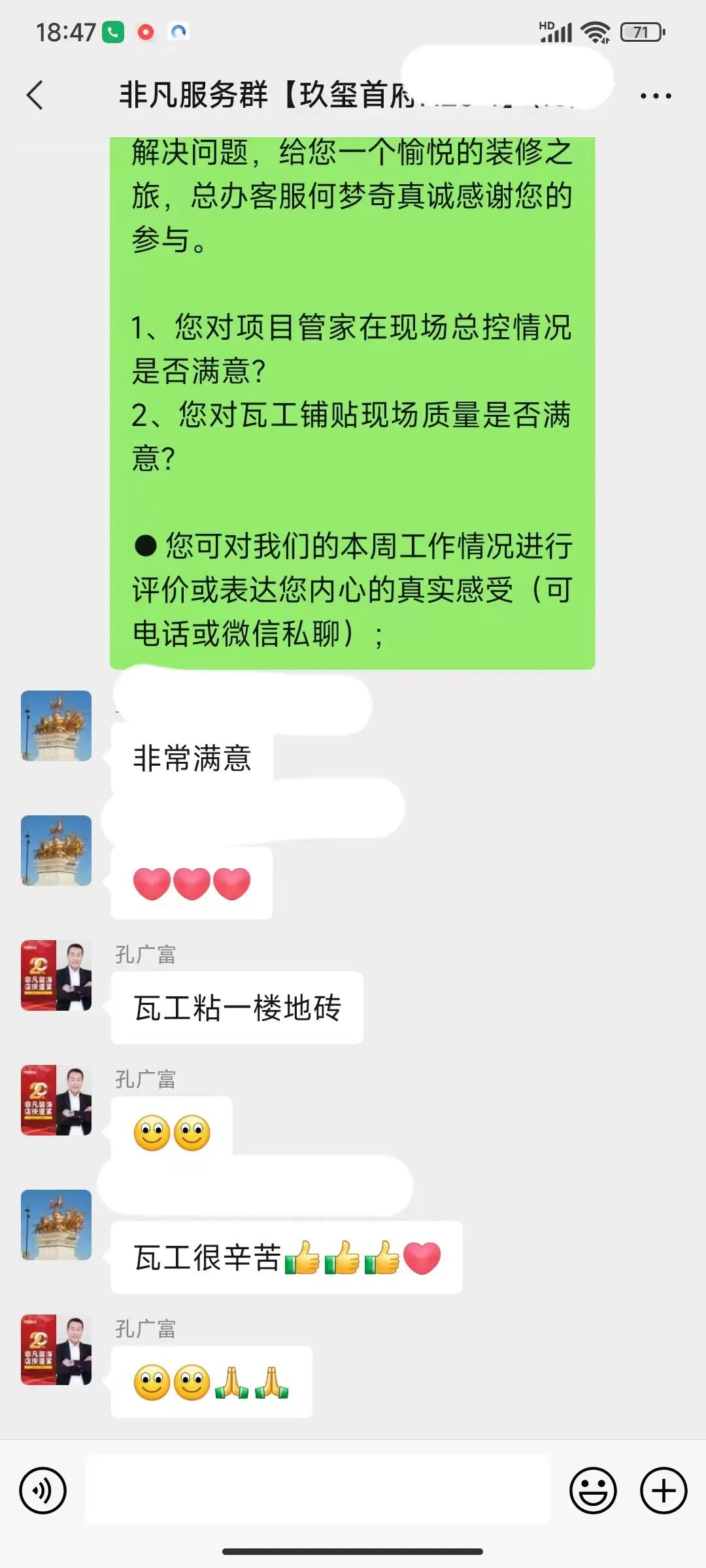Image resolution: width=706 pixels, height=1568 pixels.
Task: Open the group chat options menu
Action: tap(655, 96)
